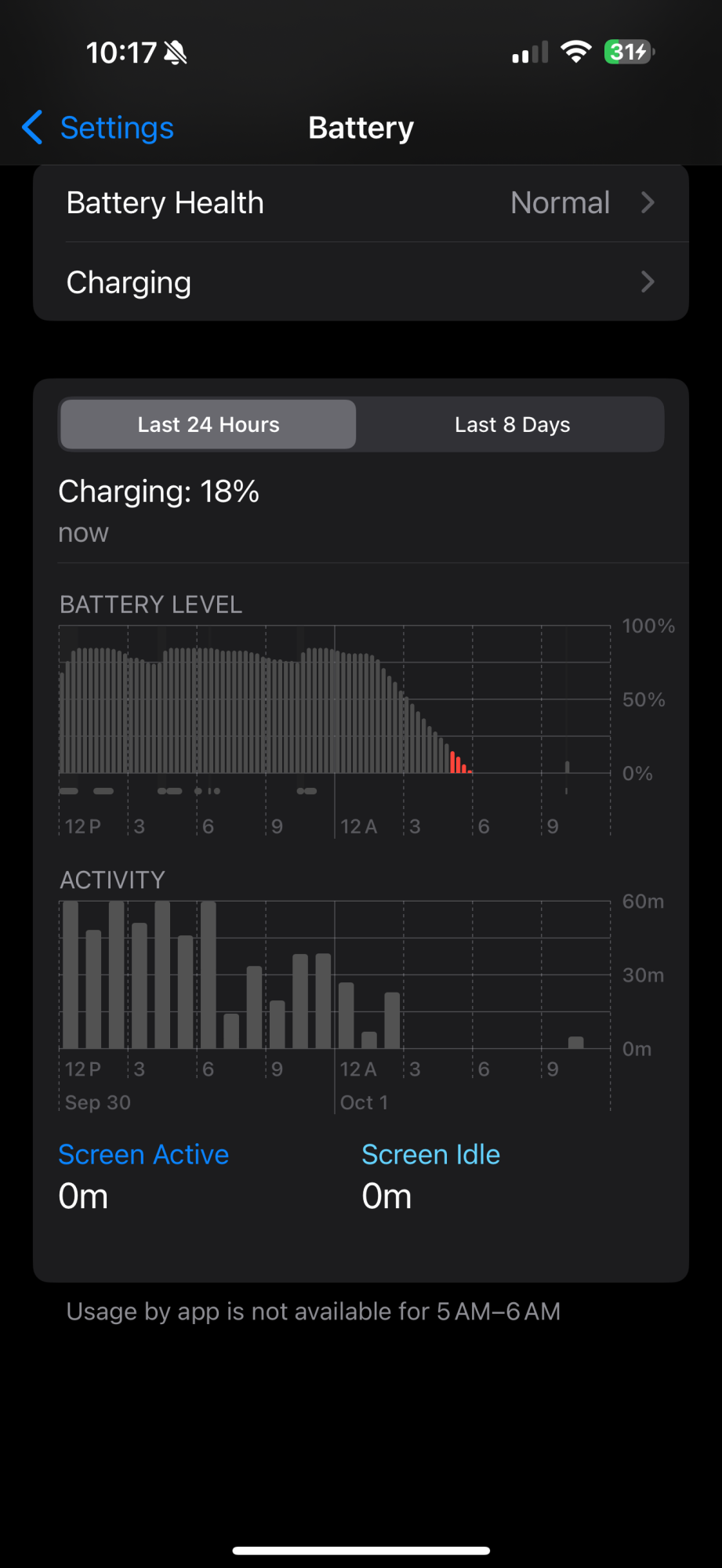The height and width of the screenshot is (1568, 722).
Task: Open Battery Health details
Action: coord(361,203)
